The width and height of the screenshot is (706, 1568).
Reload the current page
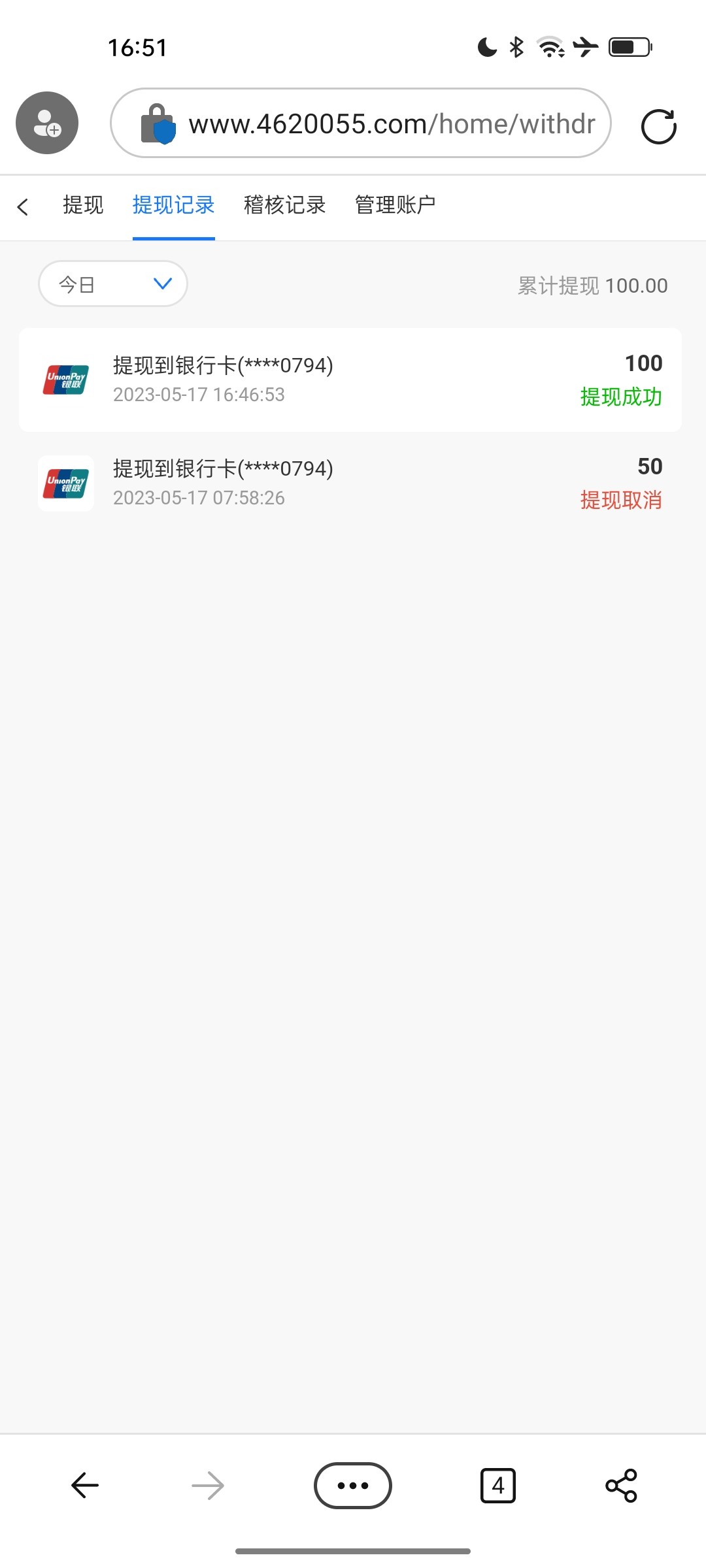(658, 126)
